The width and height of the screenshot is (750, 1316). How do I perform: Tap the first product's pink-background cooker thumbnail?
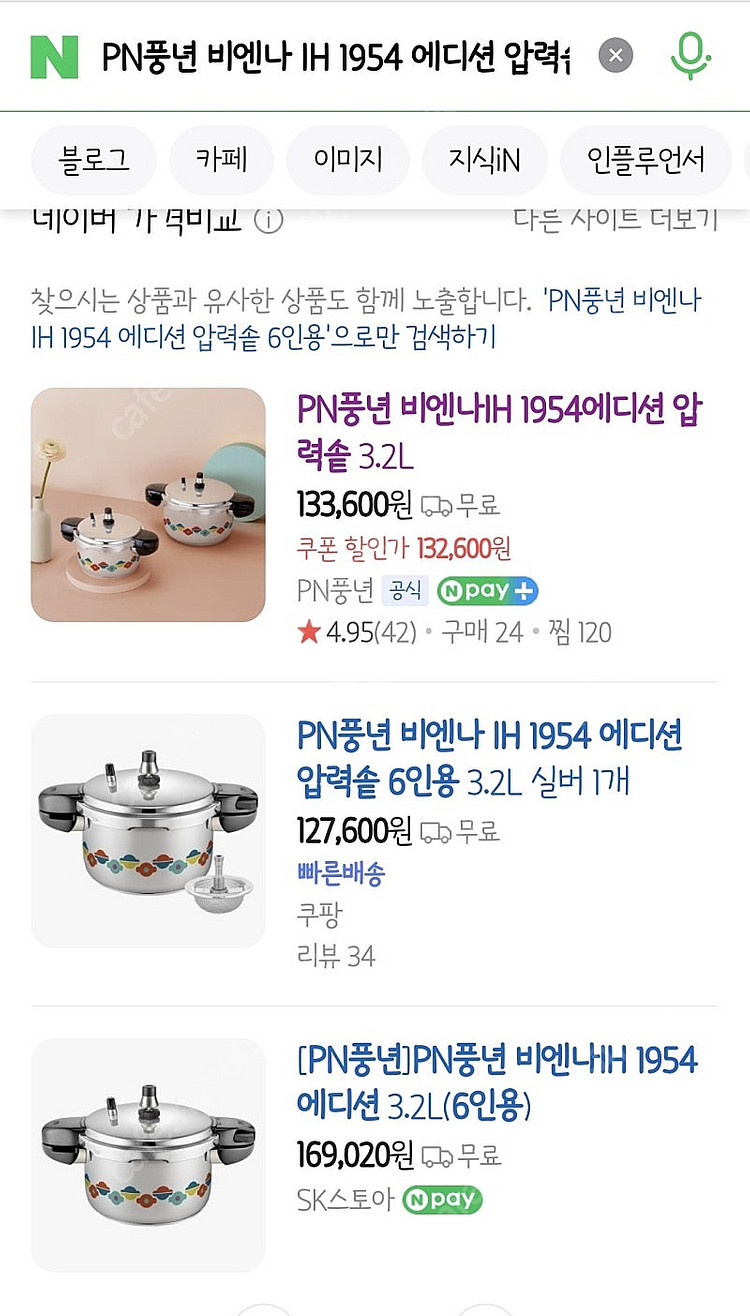(x=148, y=504)
